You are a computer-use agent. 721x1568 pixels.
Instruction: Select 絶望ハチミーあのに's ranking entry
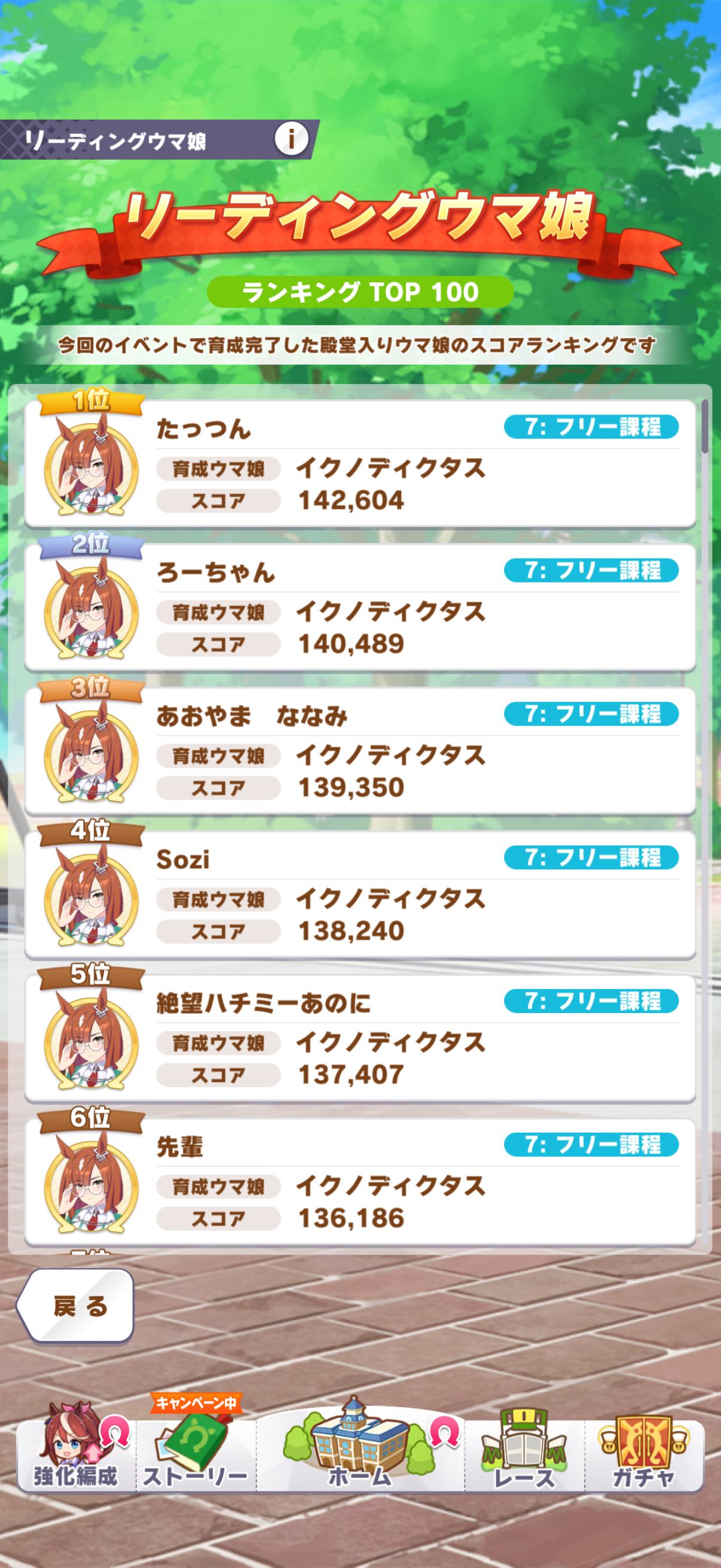click(x=360, y=1038)
